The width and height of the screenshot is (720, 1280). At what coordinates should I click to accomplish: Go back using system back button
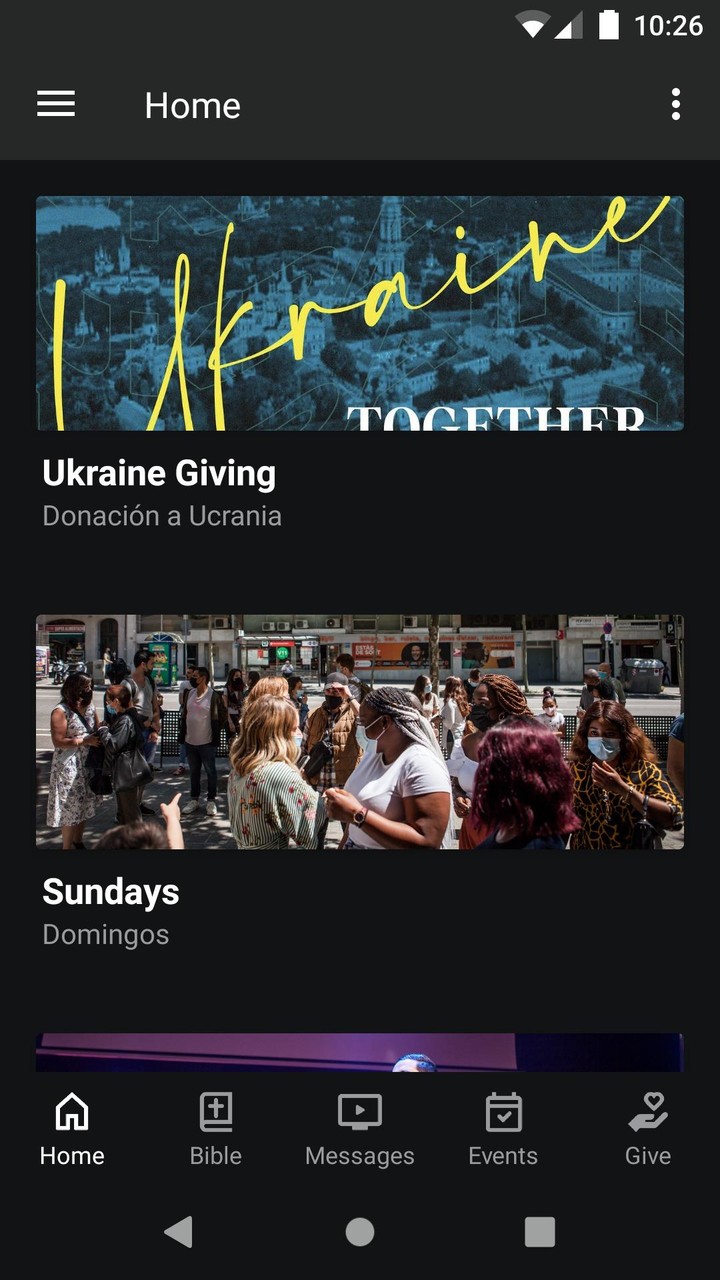pos(178,1232)
